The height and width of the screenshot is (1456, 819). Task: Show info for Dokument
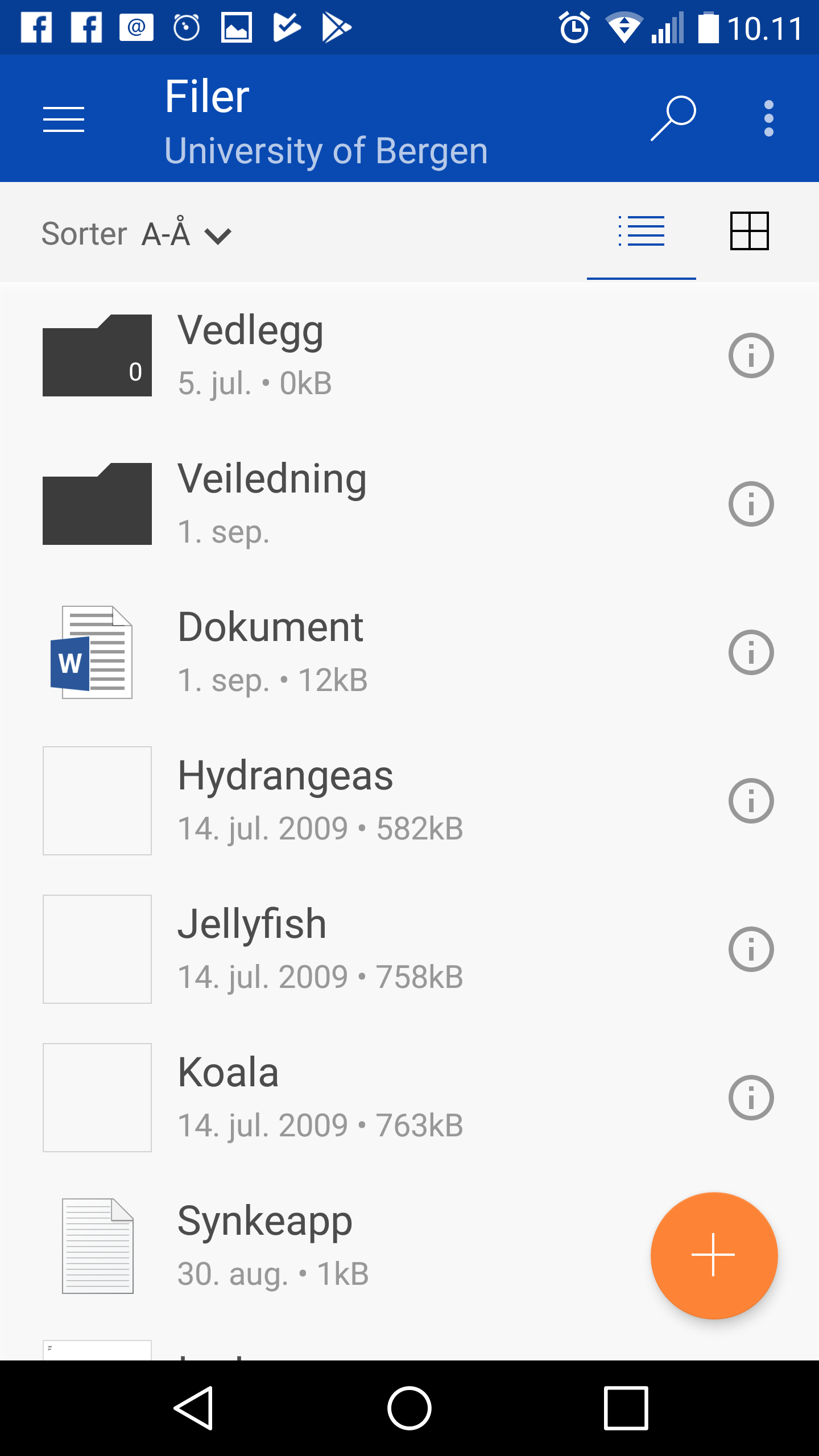[751, 652]
